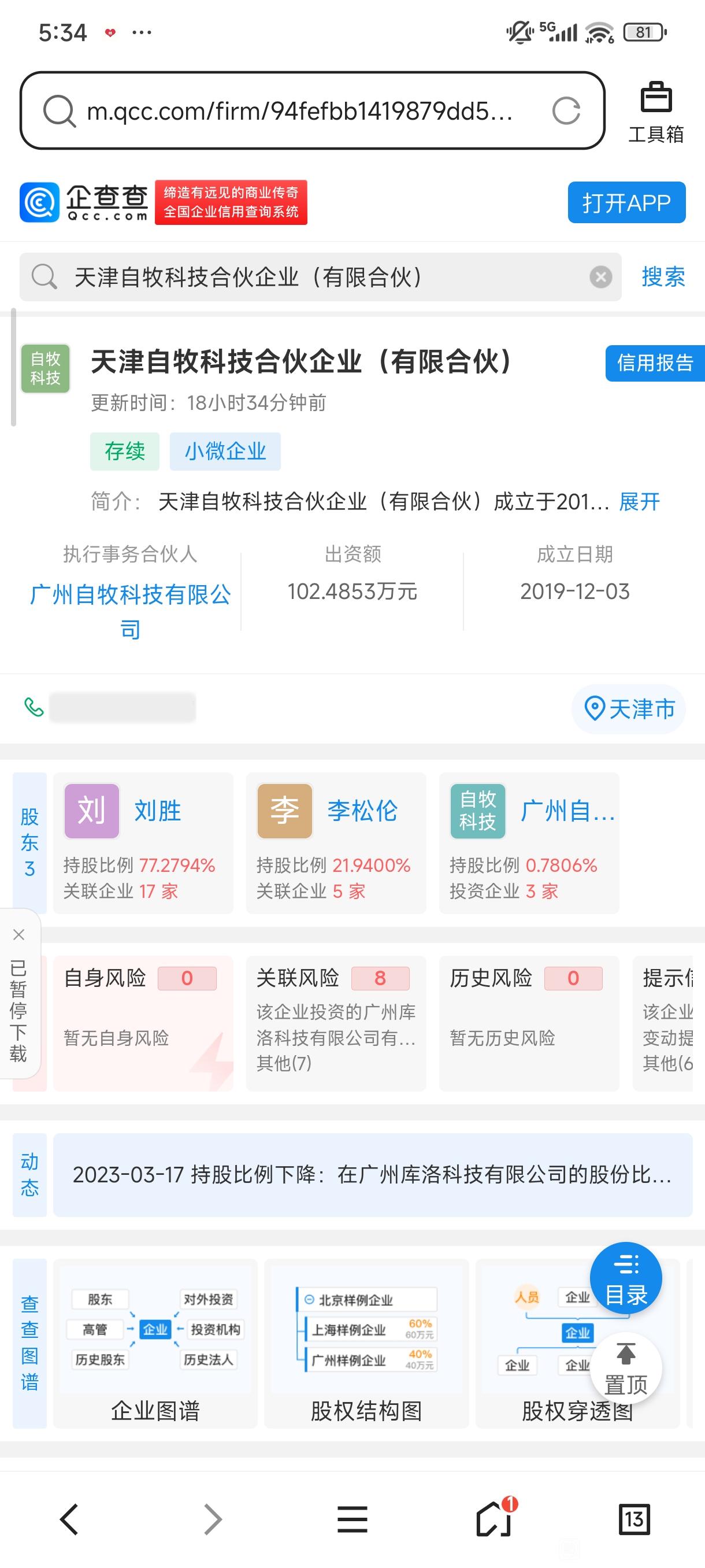Open executive partner 广州自牧科技有限公司
This screenshot has height=1568, width=705.
pos(130,611)
